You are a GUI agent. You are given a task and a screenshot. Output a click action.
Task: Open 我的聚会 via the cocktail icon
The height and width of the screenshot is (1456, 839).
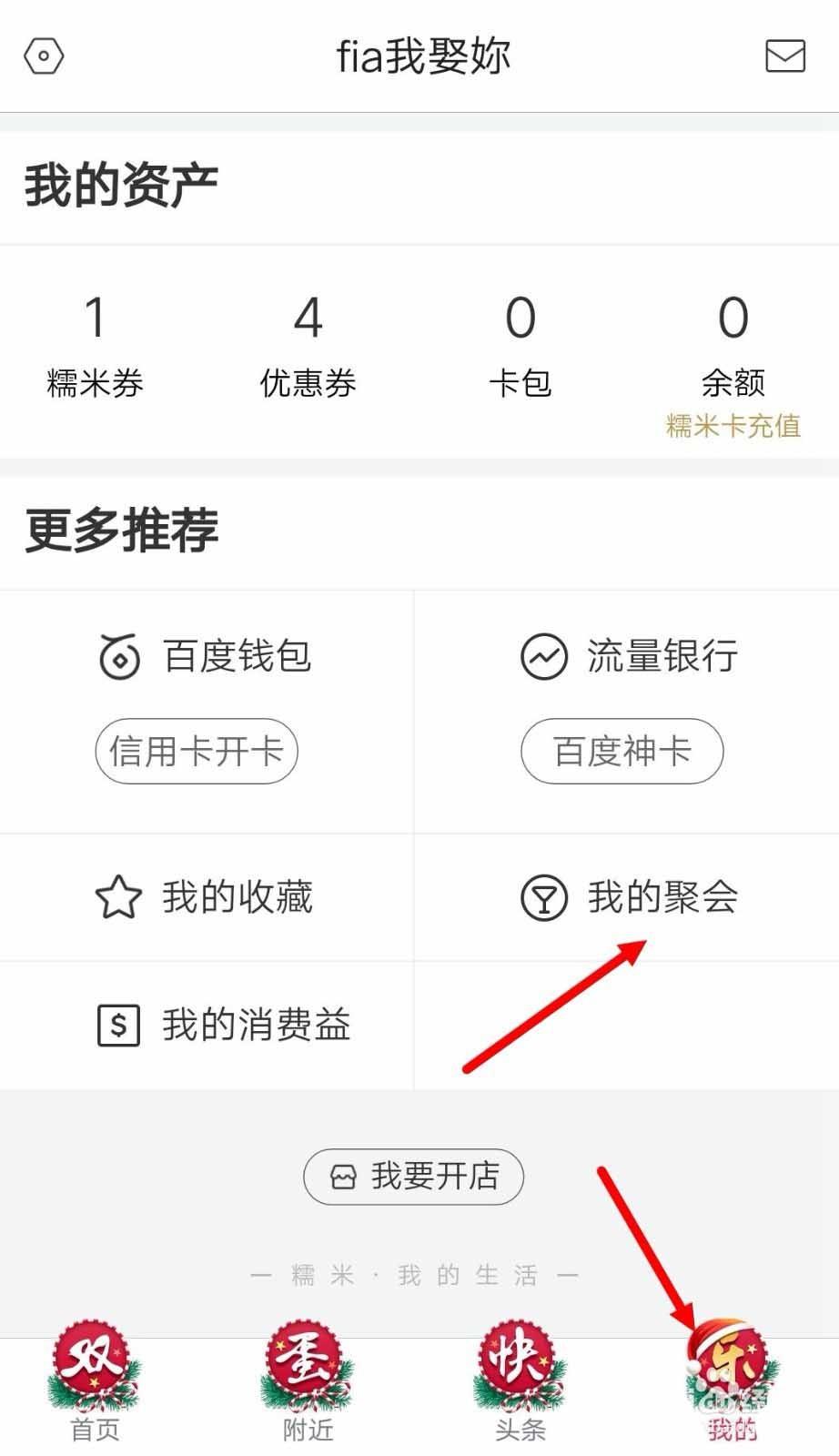pyautogui.click(x=543, y=898)
